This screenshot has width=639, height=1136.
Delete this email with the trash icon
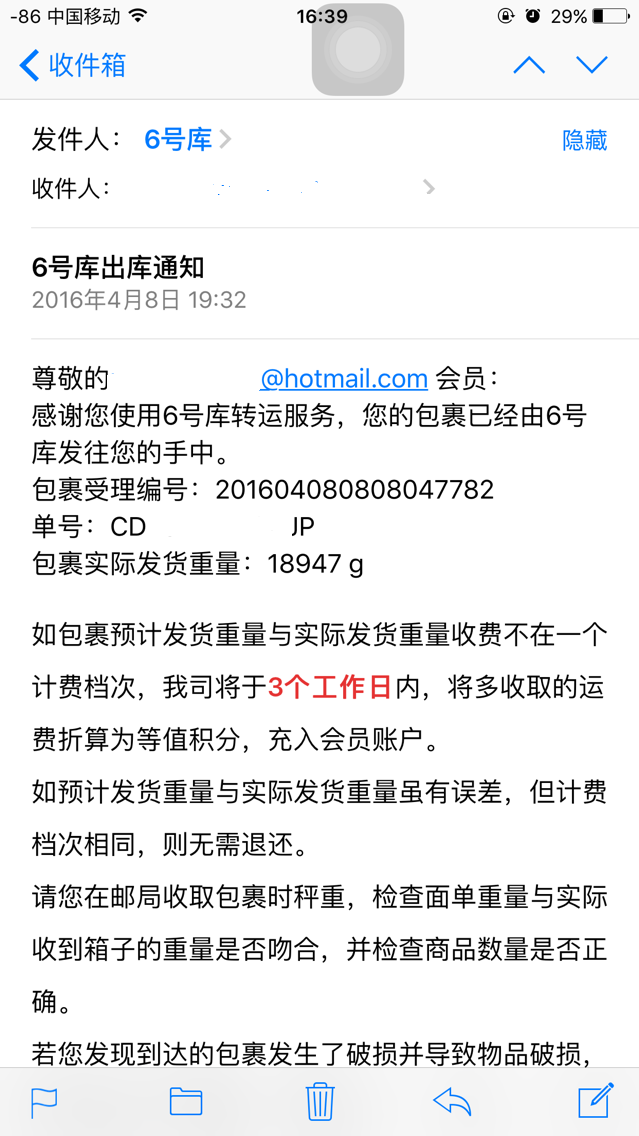click(320, 1100)
